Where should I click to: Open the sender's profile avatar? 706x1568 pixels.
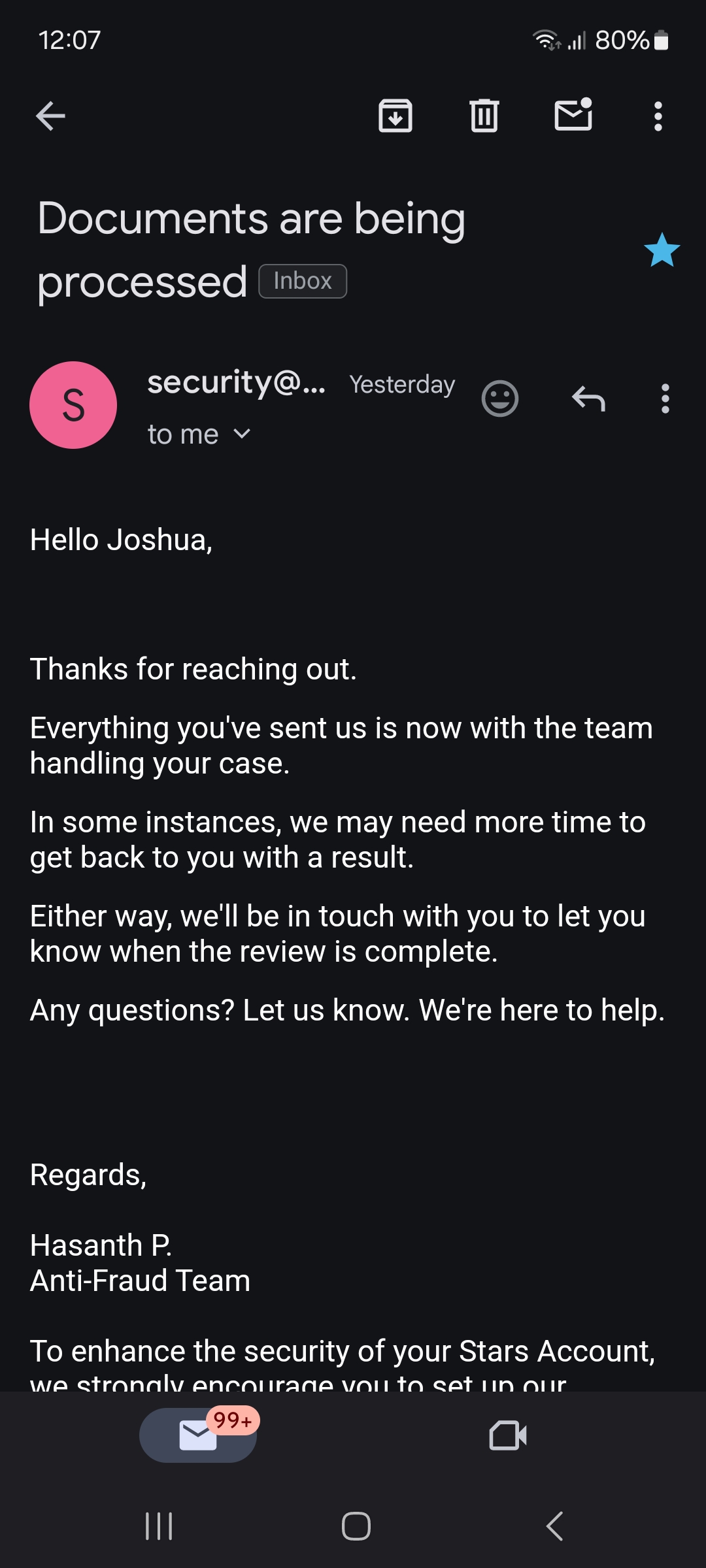pyautogui.click(x=73, y=405)
